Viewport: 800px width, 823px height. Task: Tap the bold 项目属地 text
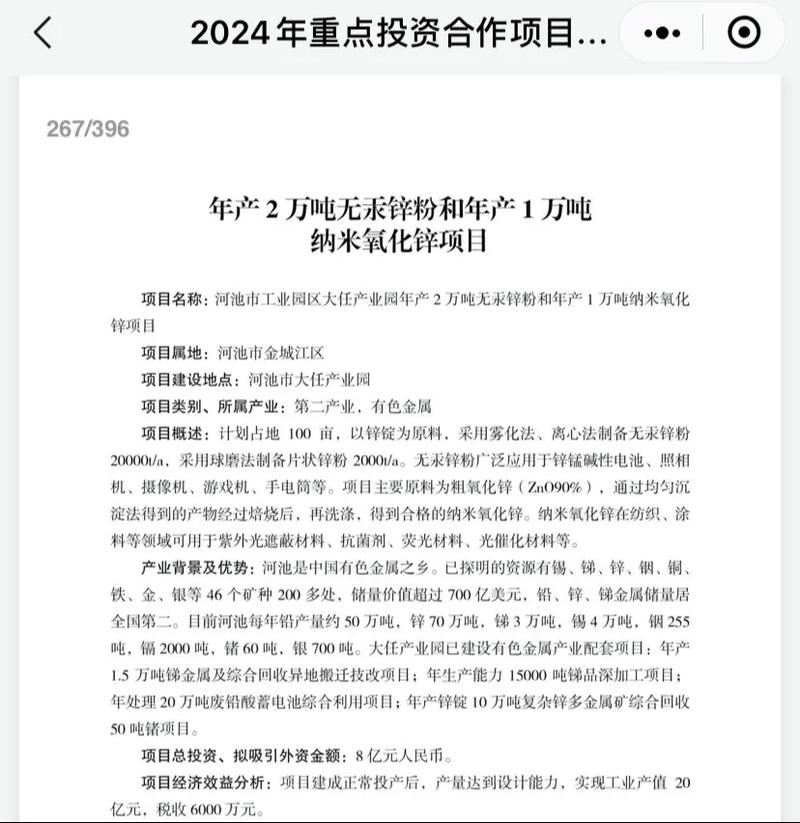pos(175,352)
